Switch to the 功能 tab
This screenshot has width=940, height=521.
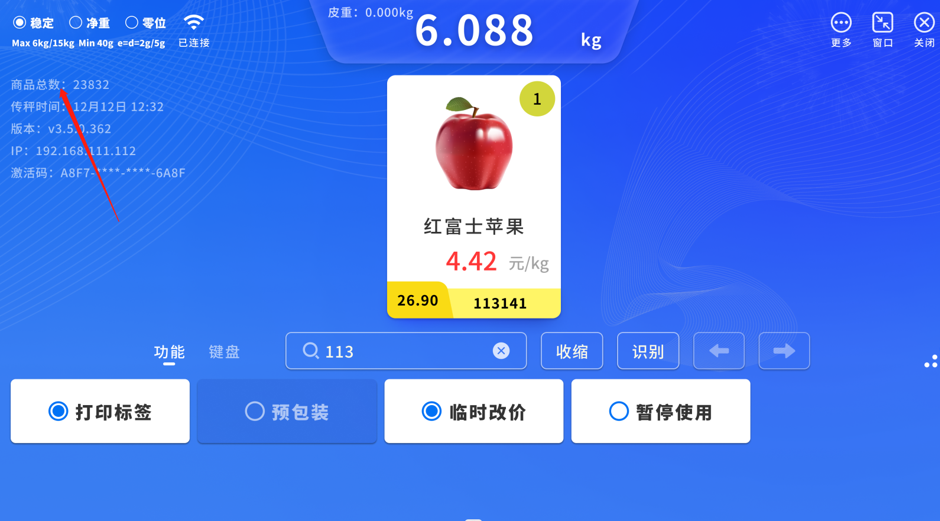point(169,352)
